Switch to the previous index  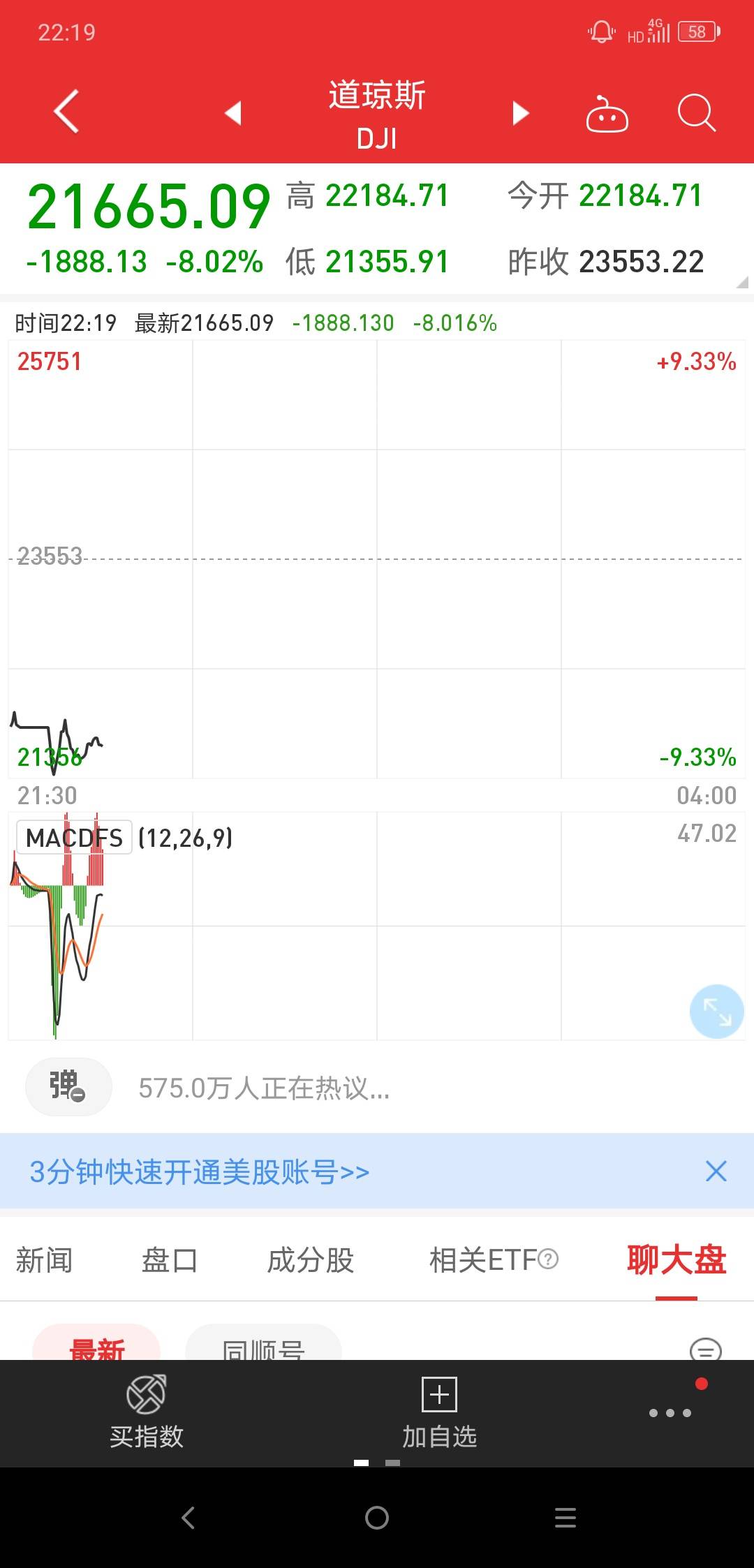click(233, 112)
